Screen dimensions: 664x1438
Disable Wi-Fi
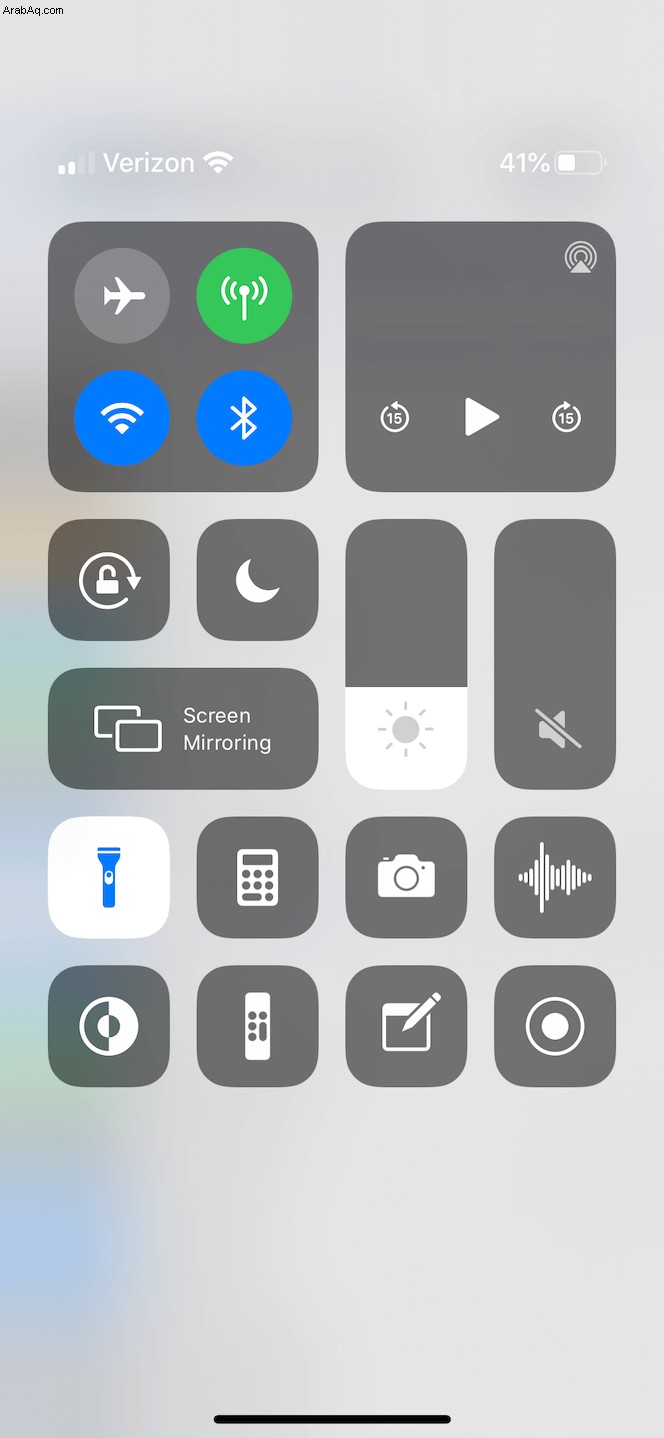122,418
